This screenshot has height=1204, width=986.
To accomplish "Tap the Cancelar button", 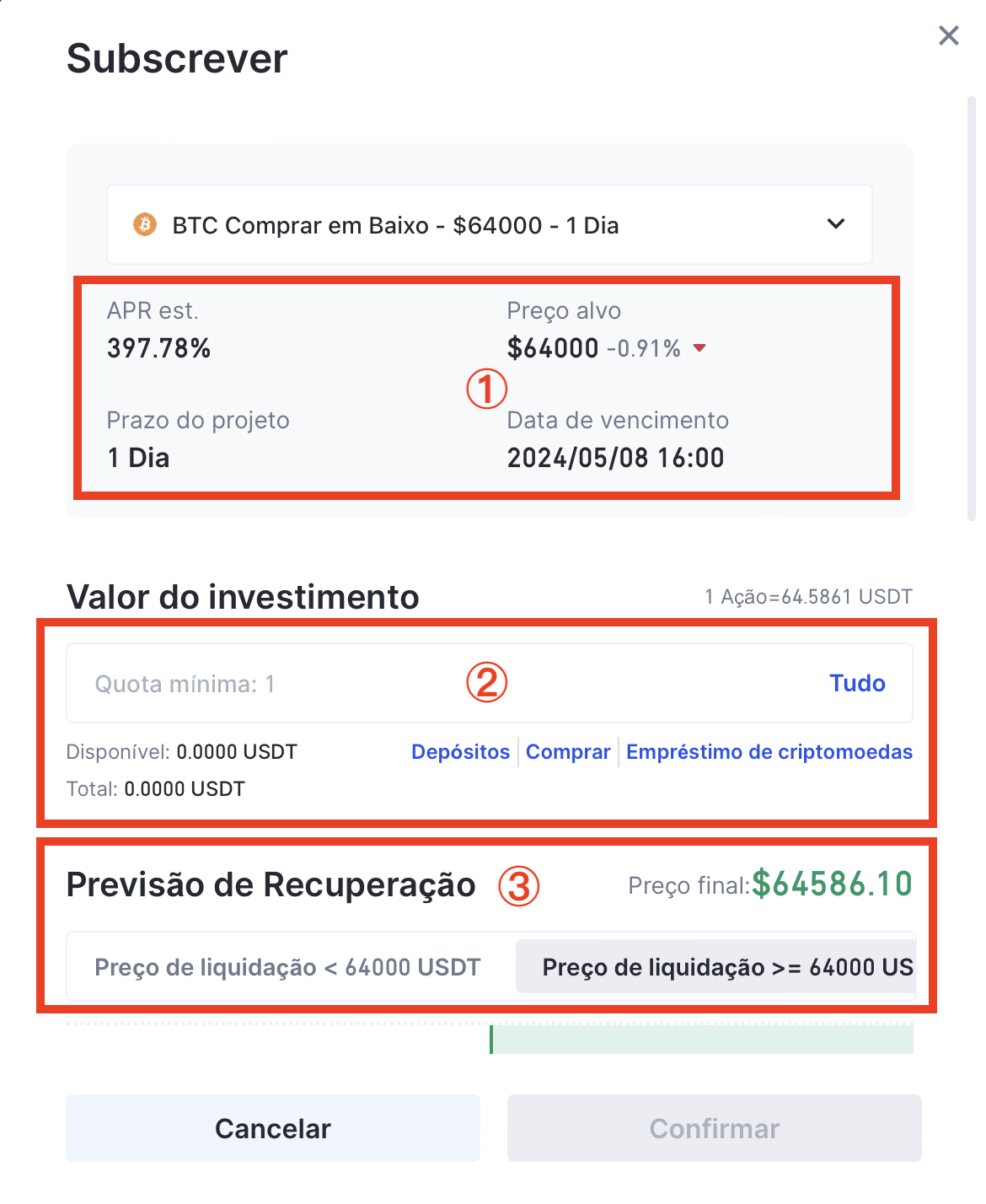I will pos(273,1128).
